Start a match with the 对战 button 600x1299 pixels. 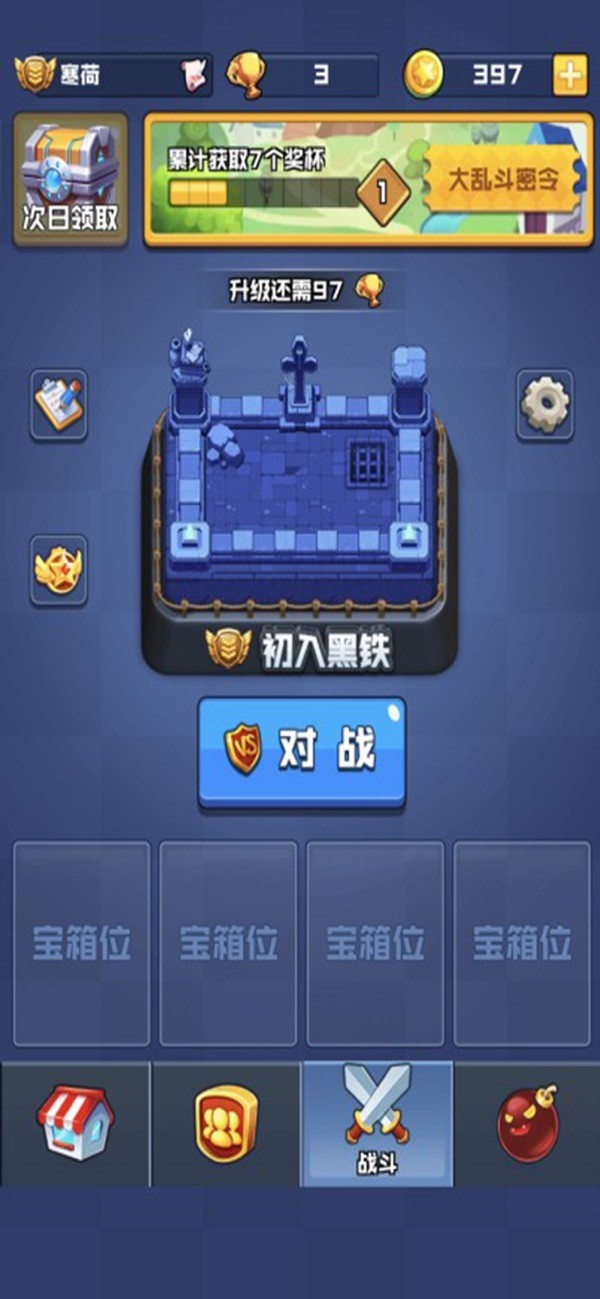point(301,751)
